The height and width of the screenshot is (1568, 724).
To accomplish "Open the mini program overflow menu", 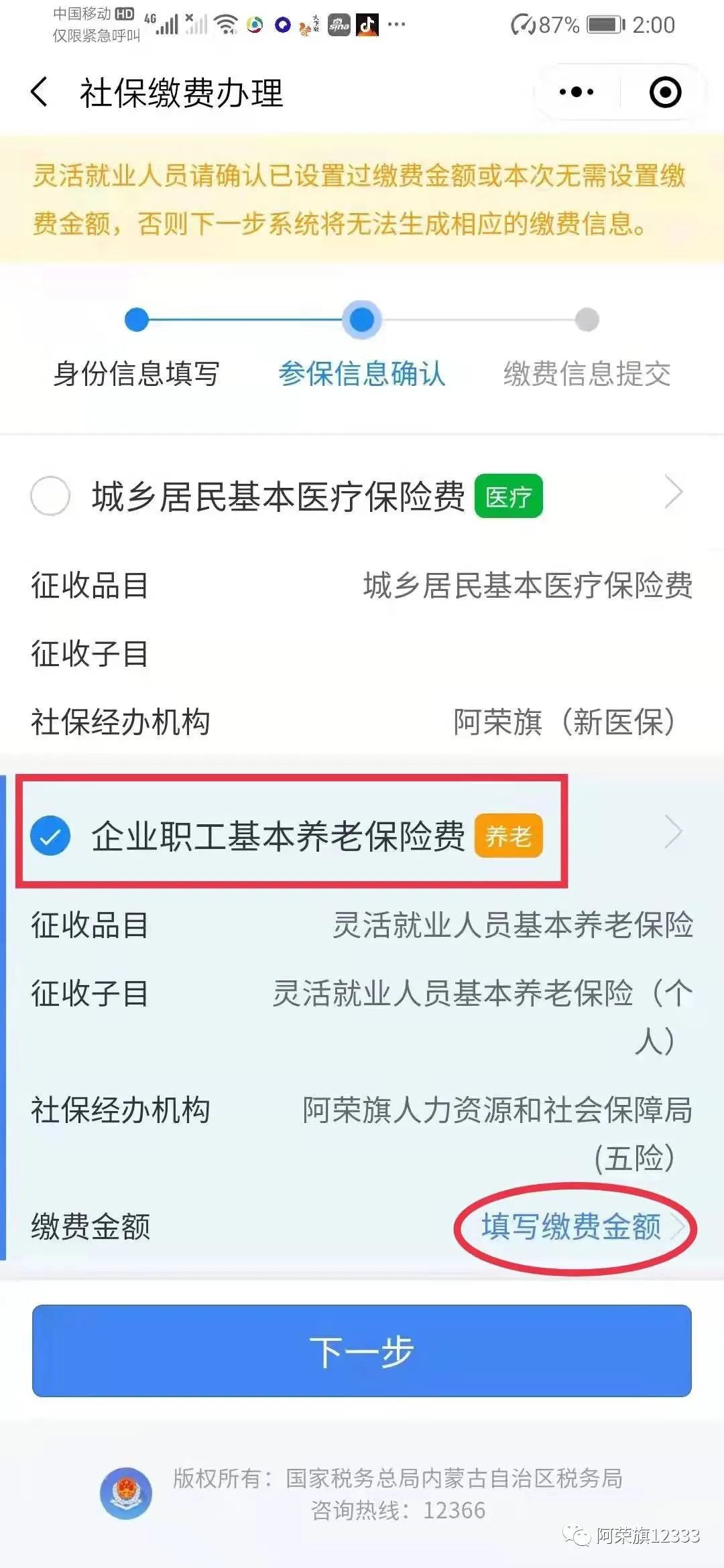I will [577, 92].
